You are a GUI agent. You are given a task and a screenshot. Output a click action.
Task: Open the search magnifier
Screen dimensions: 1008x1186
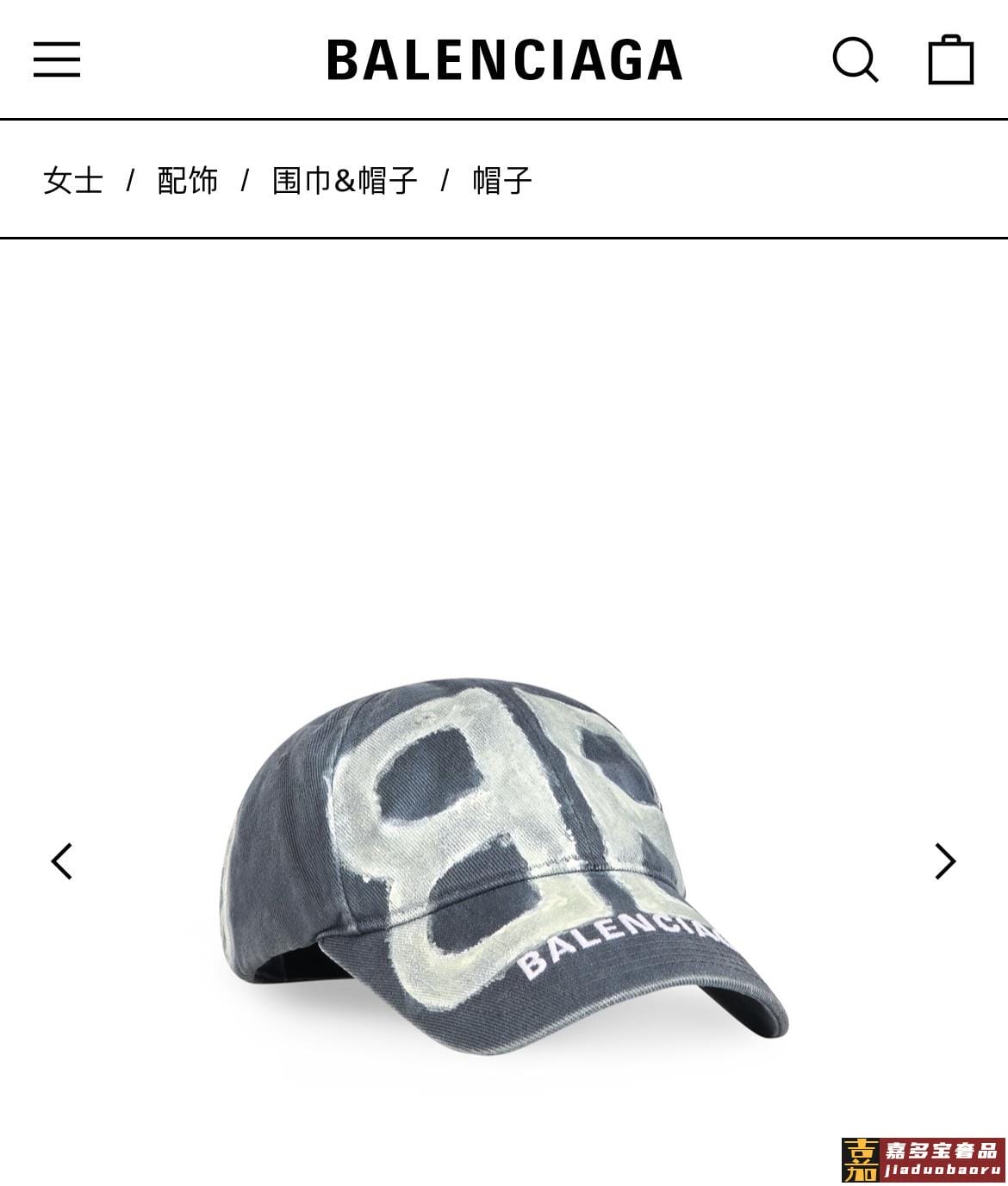(855, 59)
